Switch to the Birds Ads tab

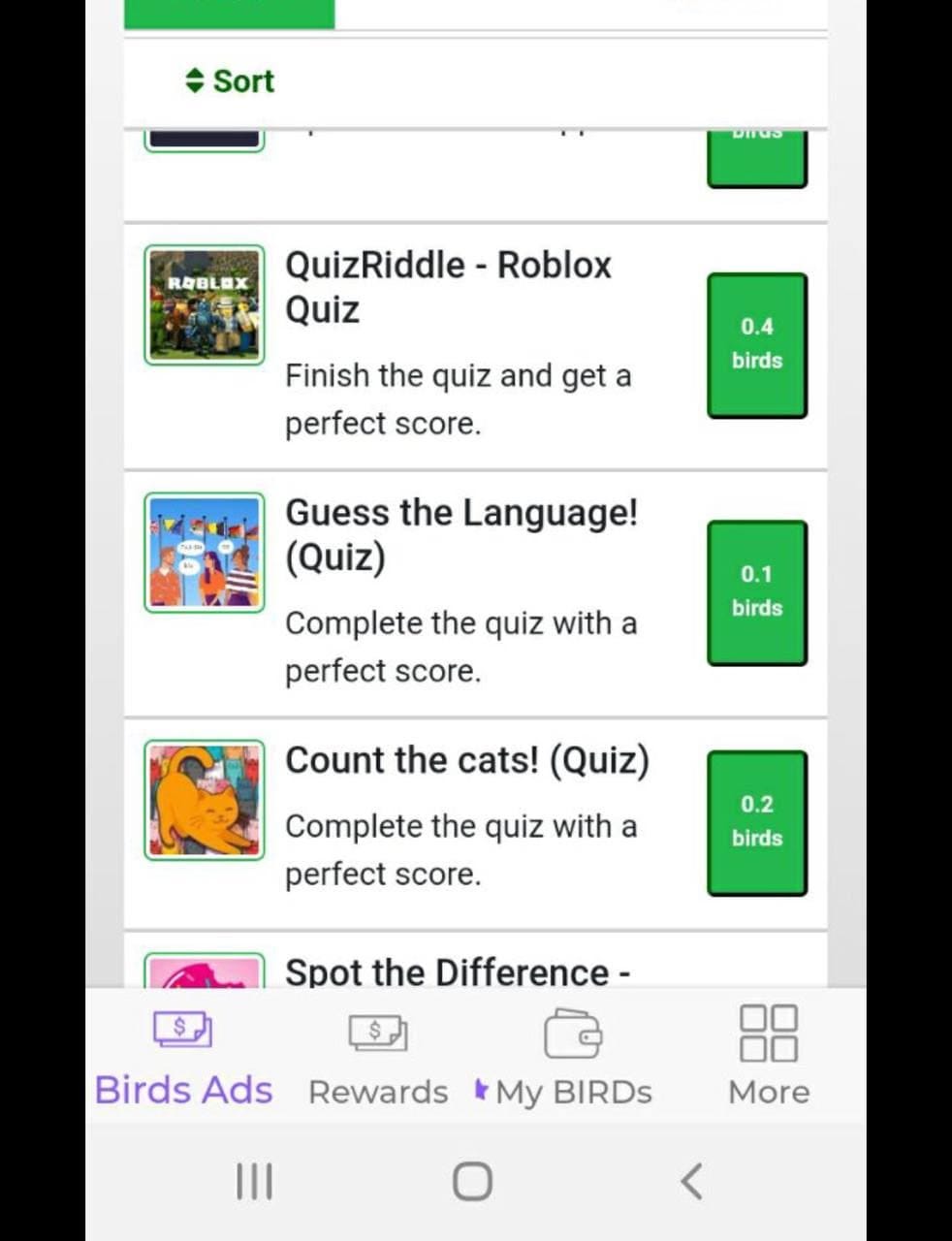click(183, 1057)
